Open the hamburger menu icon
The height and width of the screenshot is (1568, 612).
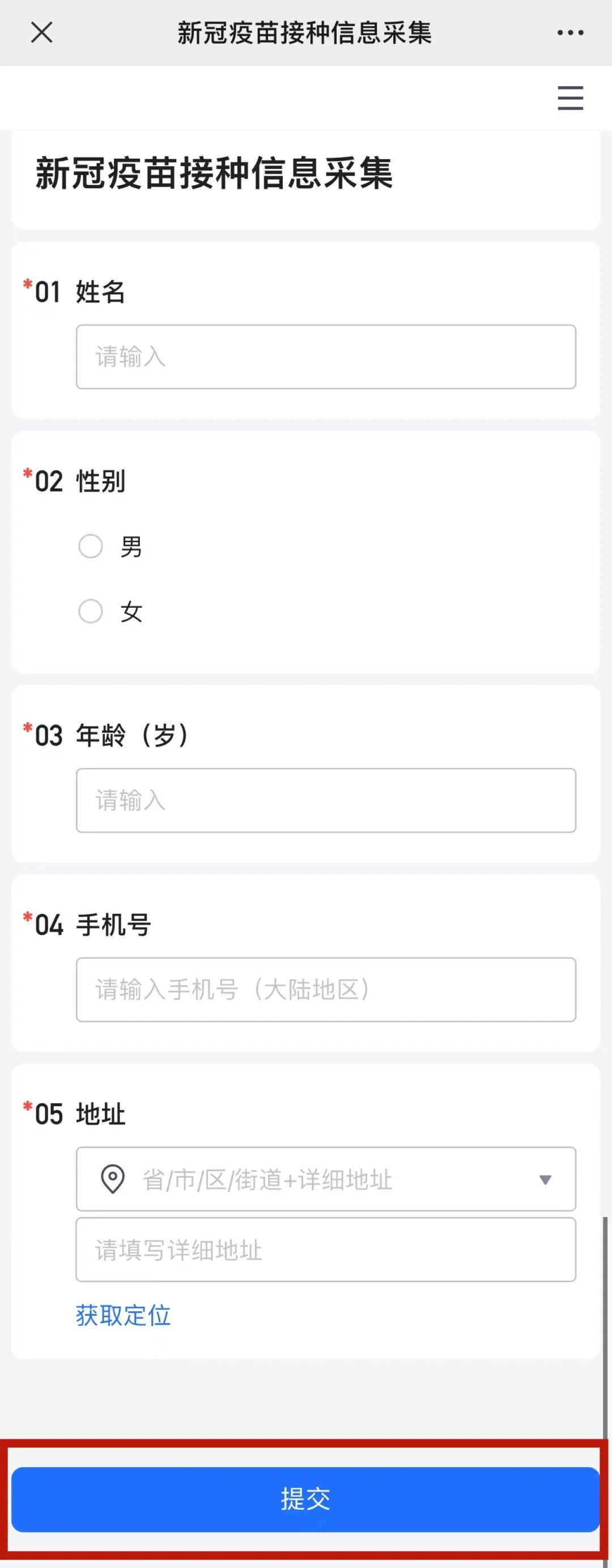click(569, 98)
